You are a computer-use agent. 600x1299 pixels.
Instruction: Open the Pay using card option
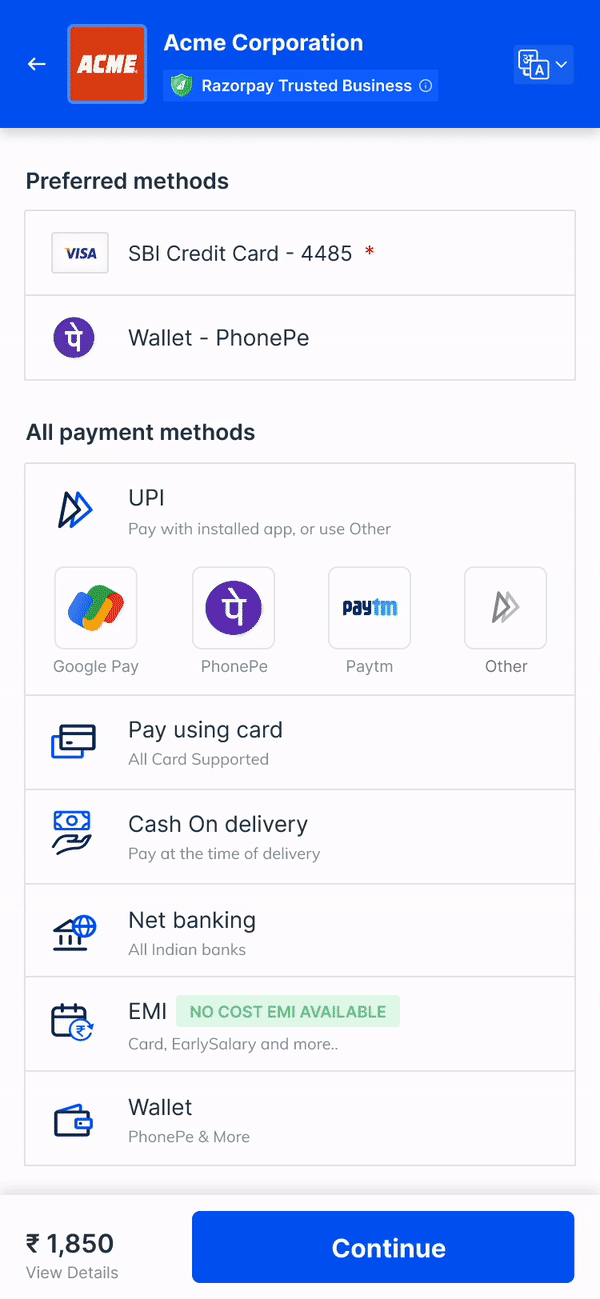tap(300, 742)
